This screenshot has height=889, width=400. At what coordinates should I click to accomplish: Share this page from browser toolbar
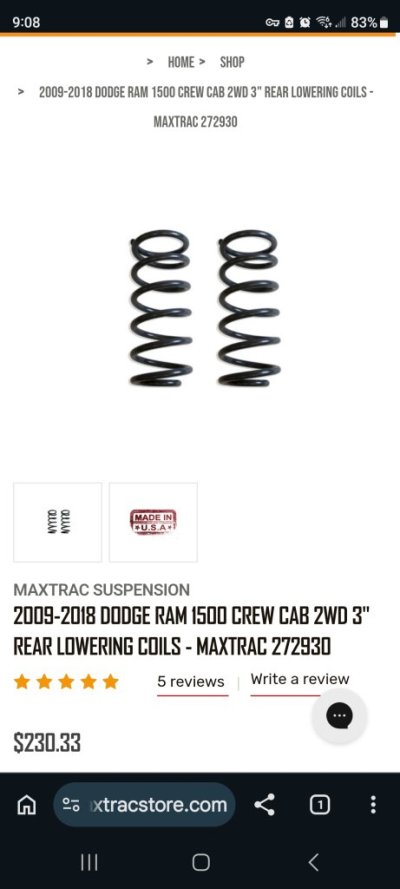[265, 805]
